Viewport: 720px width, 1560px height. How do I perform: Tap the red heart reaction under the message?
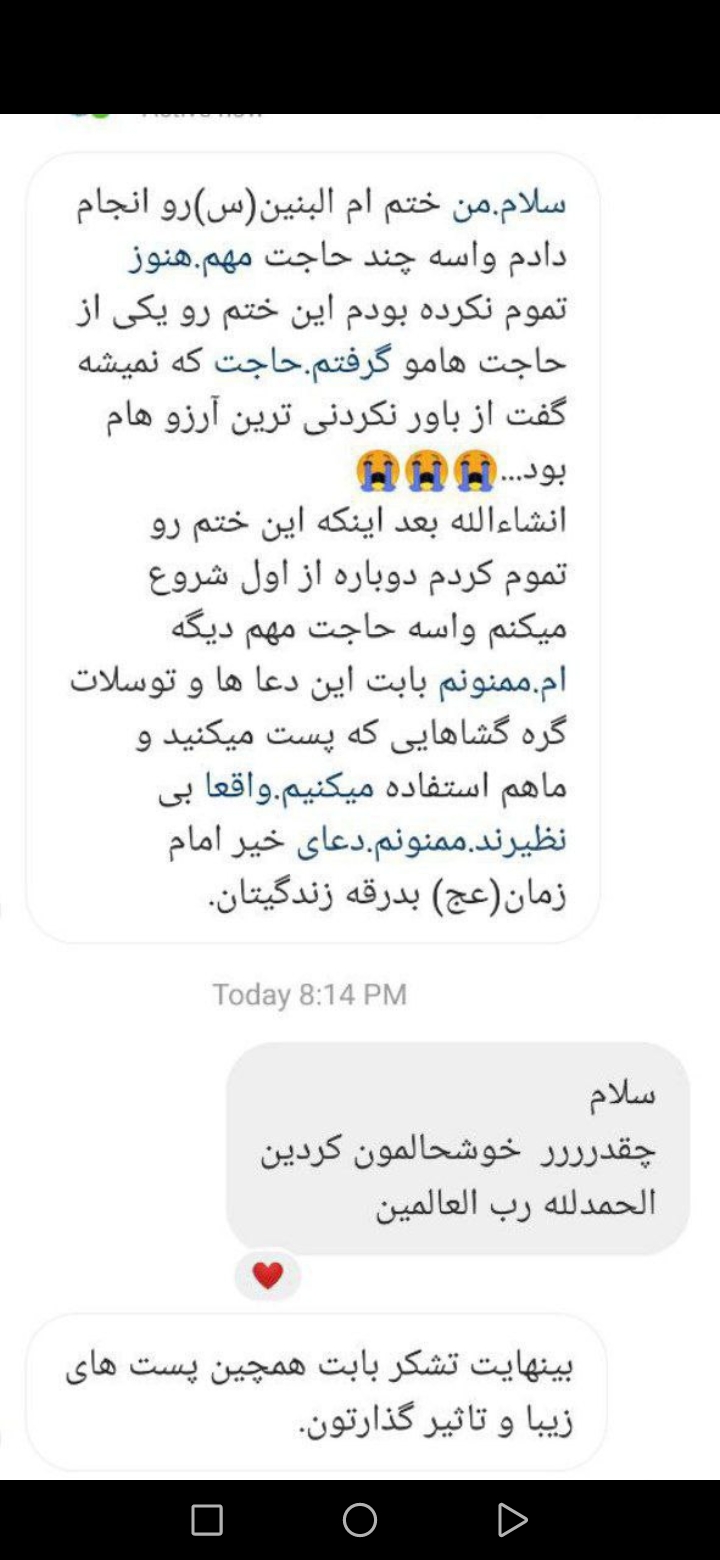[x=267, y=1275]
